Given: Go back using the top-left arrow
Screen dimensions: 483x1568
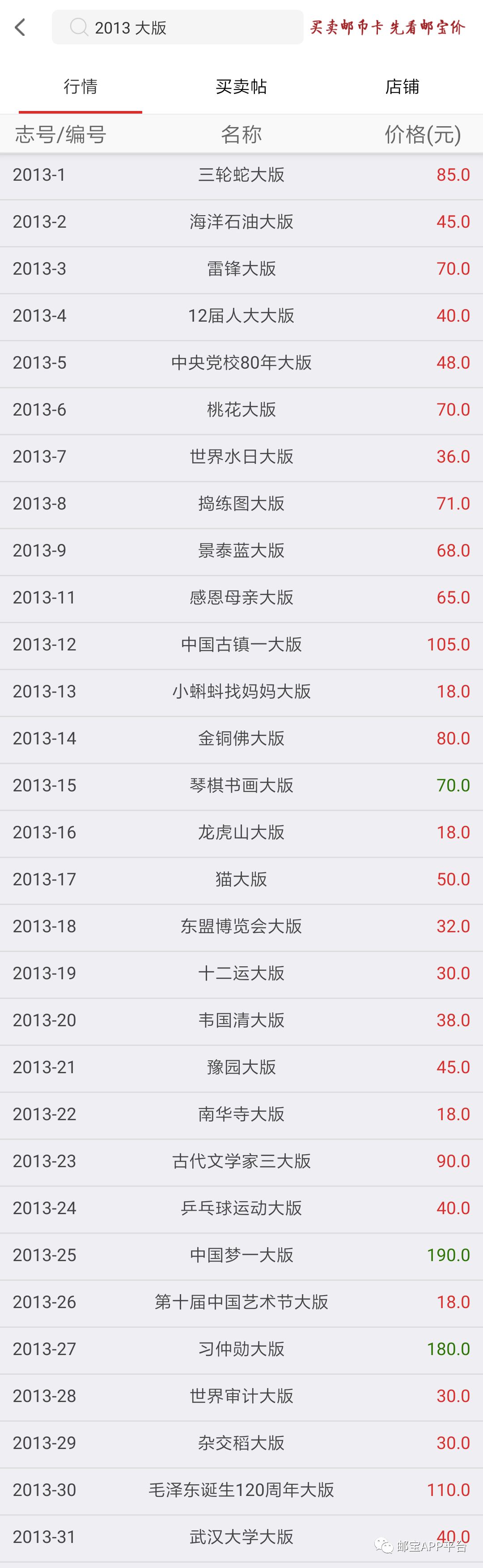Looking at the screenshot, I should coord(20,27).
